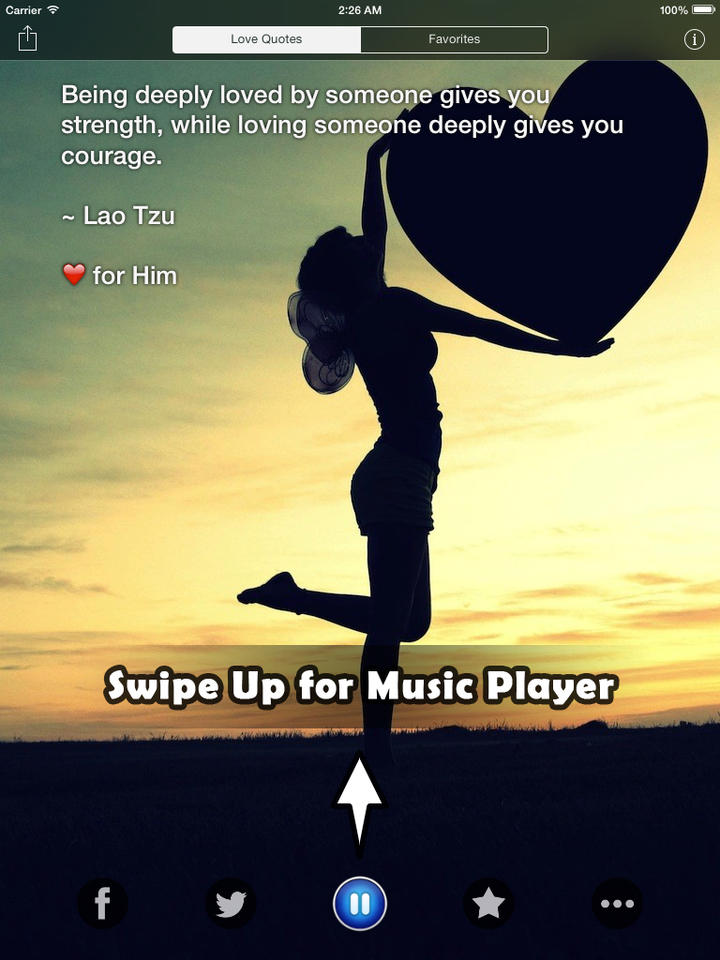Share this quote on Facebook
This screenshot has height=960, width=720.
click(x=102, y=904)
